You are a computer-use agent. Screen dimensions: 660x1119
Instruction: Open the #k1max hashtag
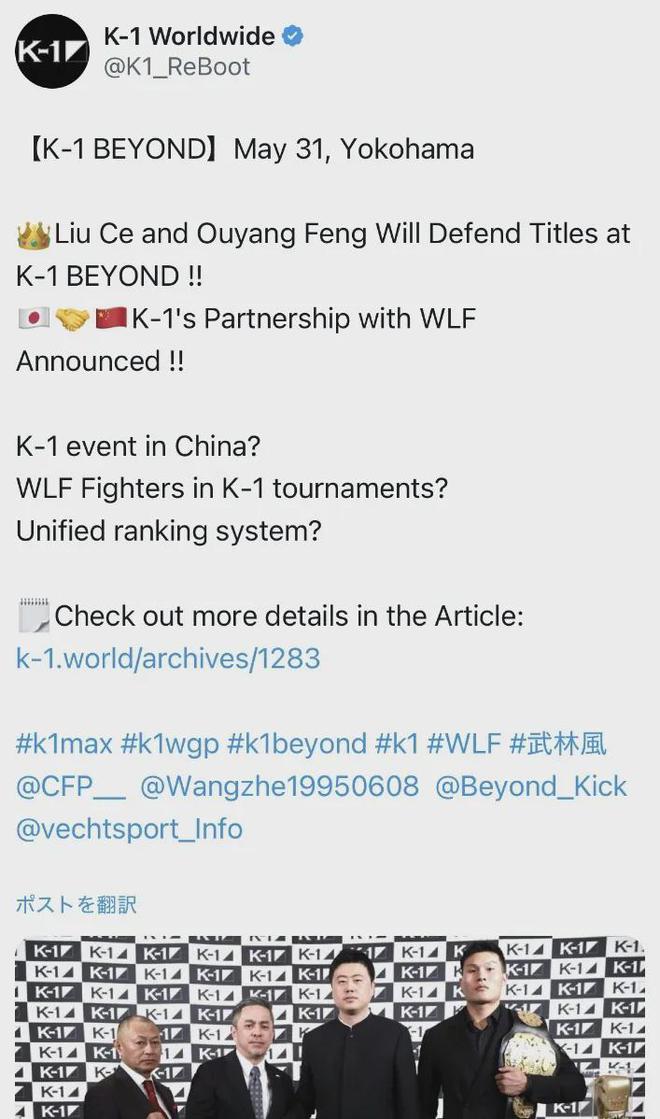(63, 744)
